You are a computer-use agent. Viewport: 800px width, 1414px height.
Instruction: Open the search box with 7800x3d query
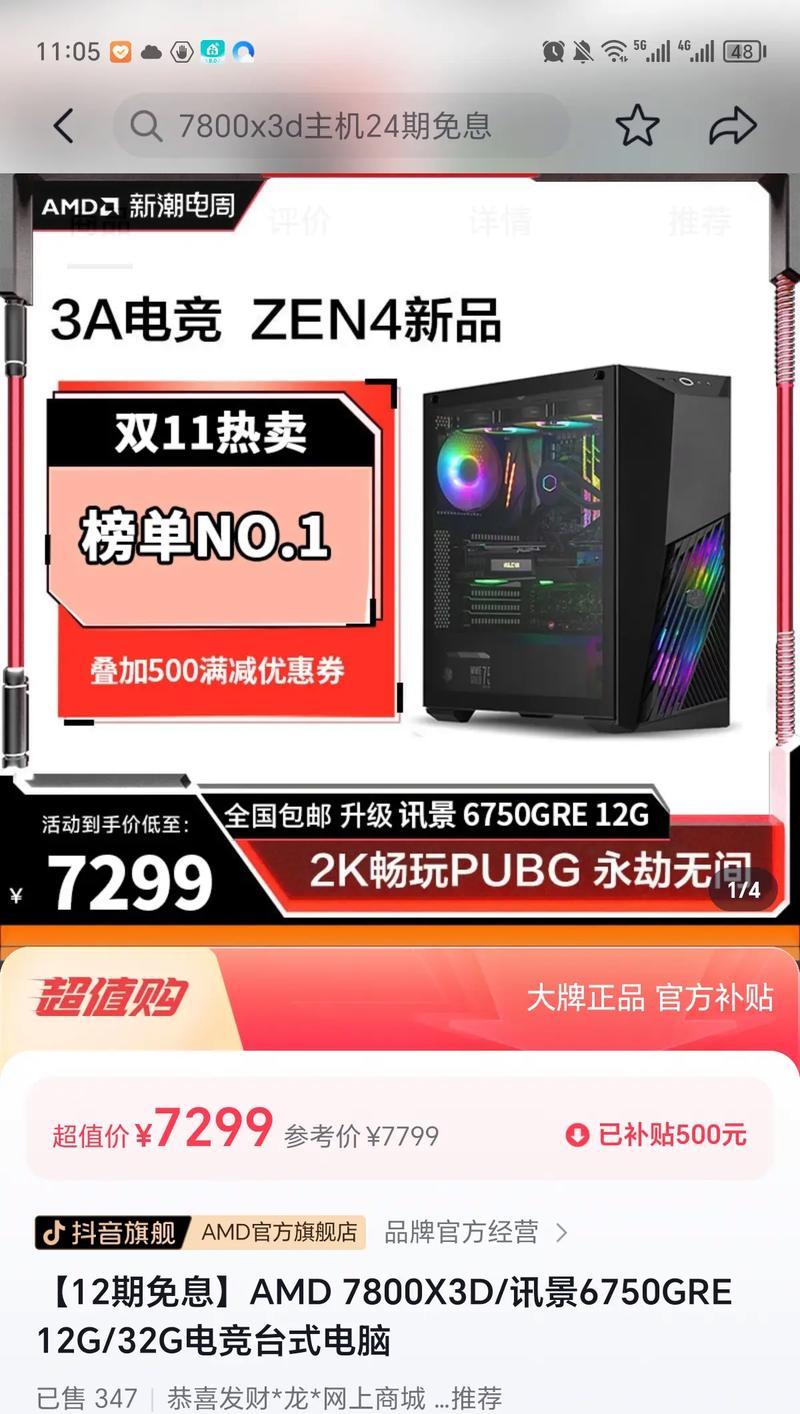(x=340, y=126)
